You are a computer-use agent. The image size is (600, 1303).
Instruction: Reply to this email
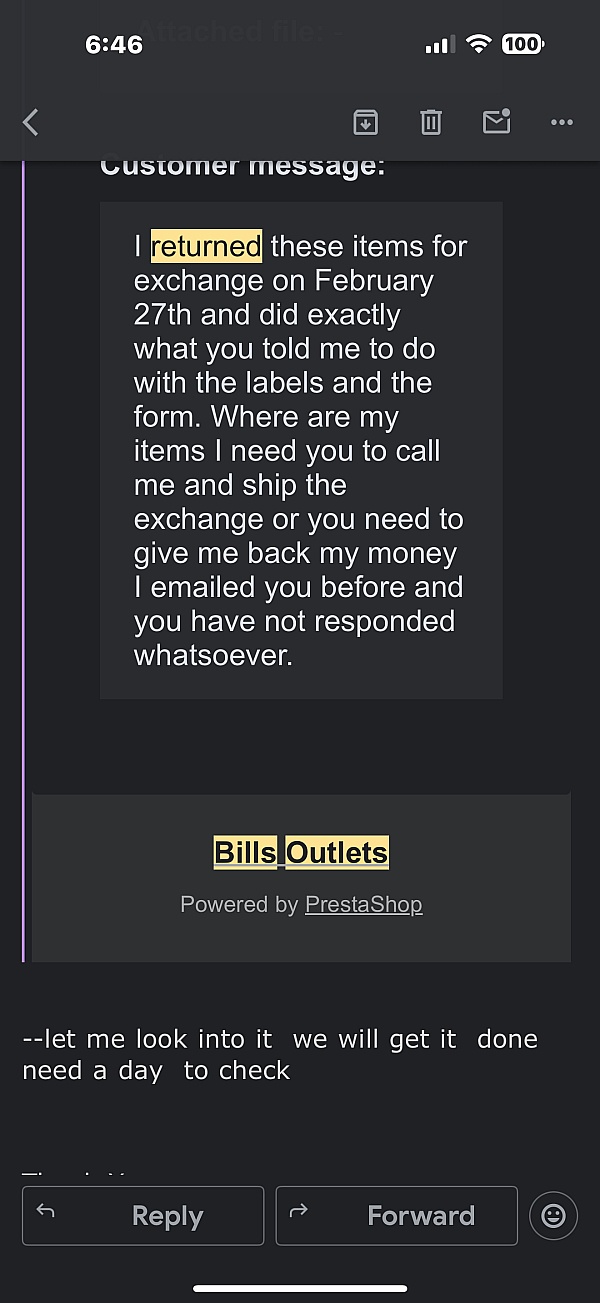(143, 1215)
